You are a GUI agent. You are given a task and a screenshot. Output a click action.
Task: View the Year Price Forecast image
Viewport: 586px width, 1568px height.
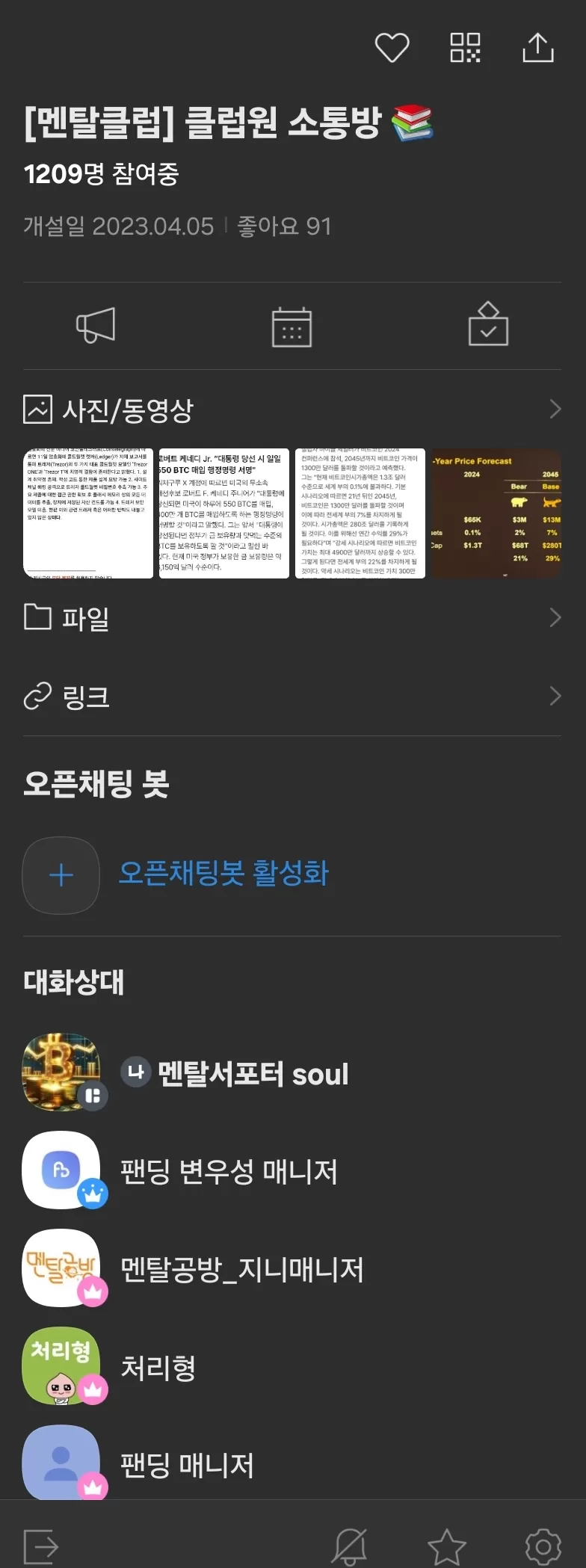pos(496,513)
